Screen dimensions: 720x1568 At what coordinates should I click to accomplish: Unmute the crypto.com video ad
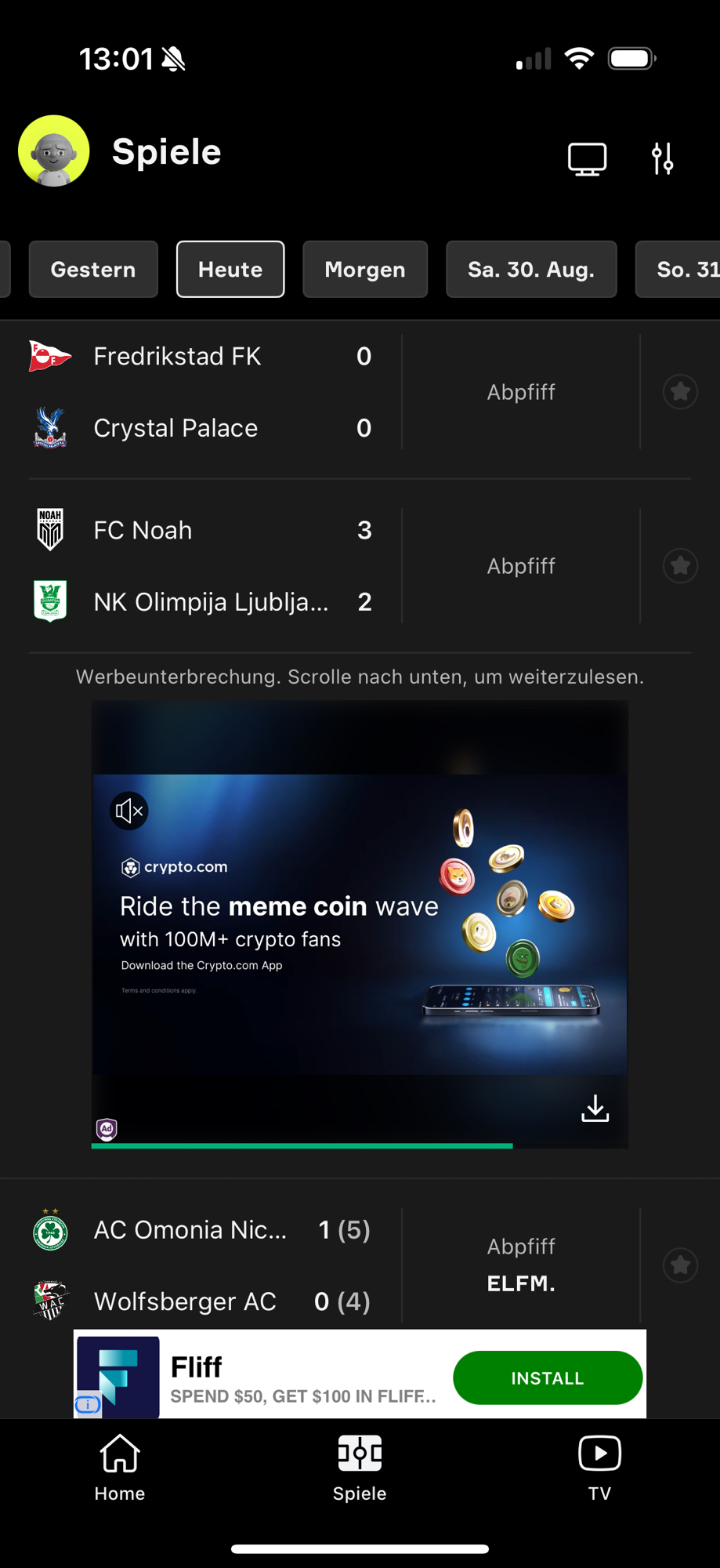tap(129, 811)
